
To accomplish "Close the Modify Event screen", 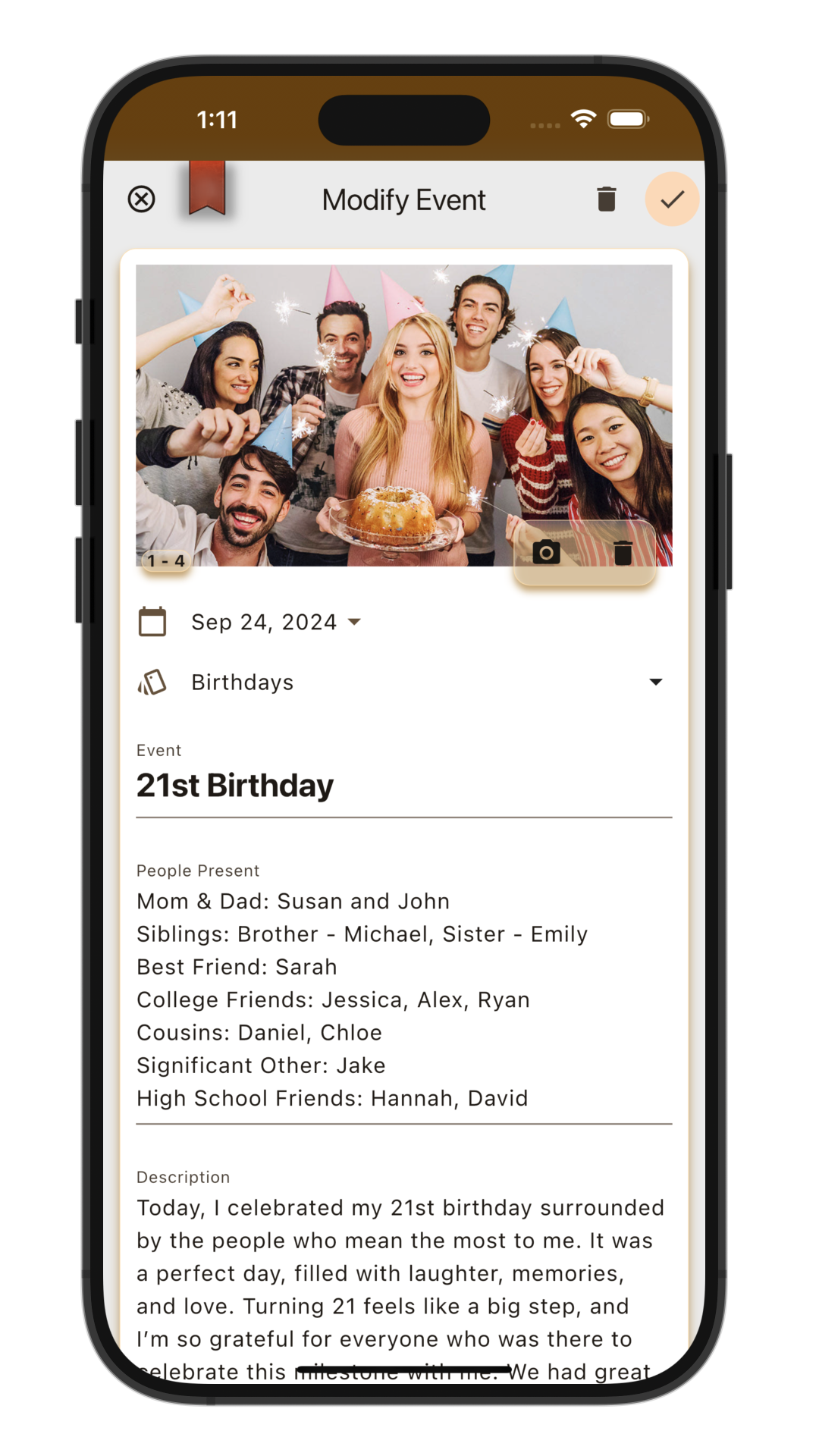I will pos(141,199).
